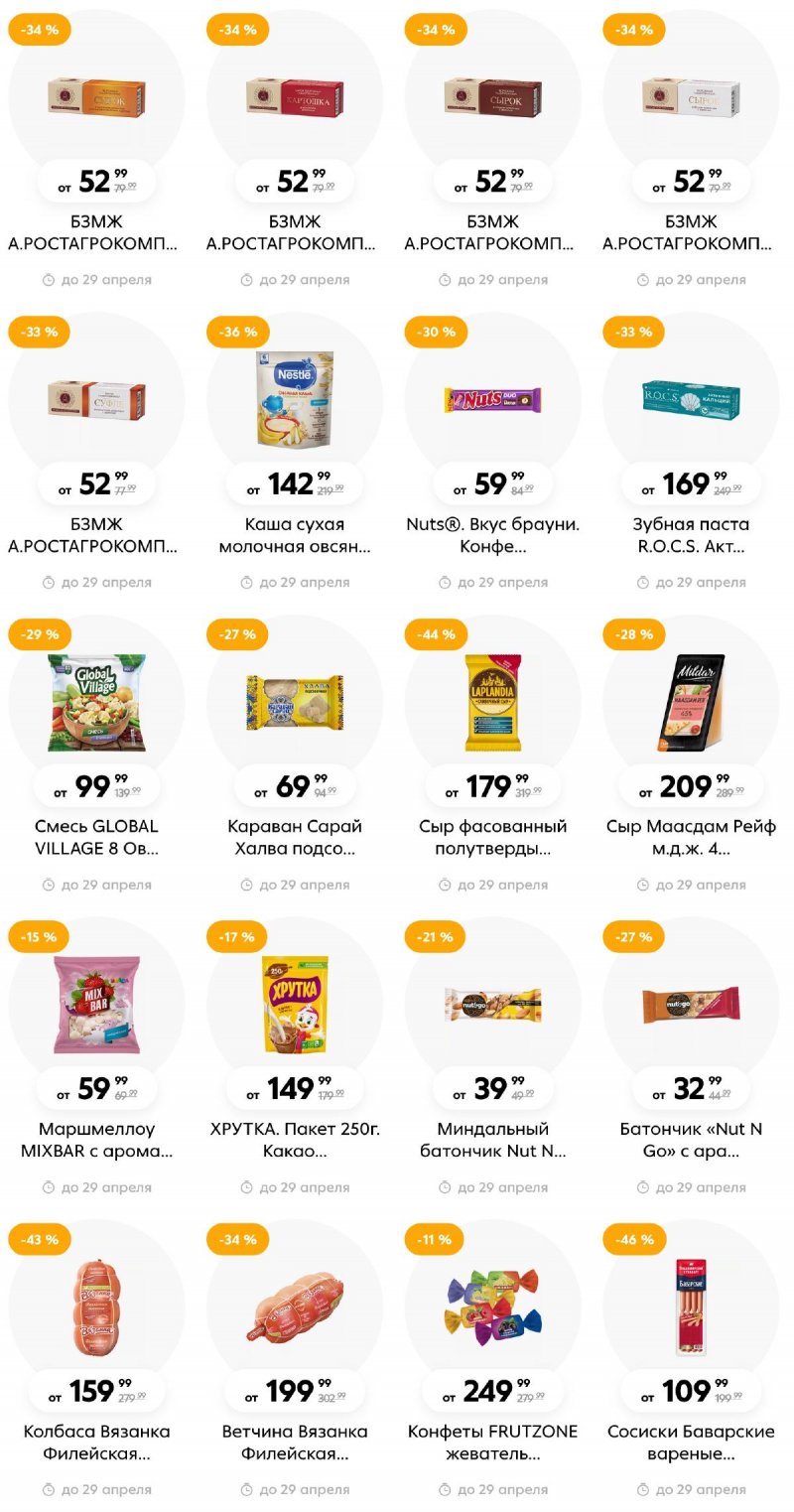The height and width of the screenshot is (1512, 794).
Task: View the Батончик «Nut N Go» offer
Action: pyautogui.click(x=691, y=1005)
